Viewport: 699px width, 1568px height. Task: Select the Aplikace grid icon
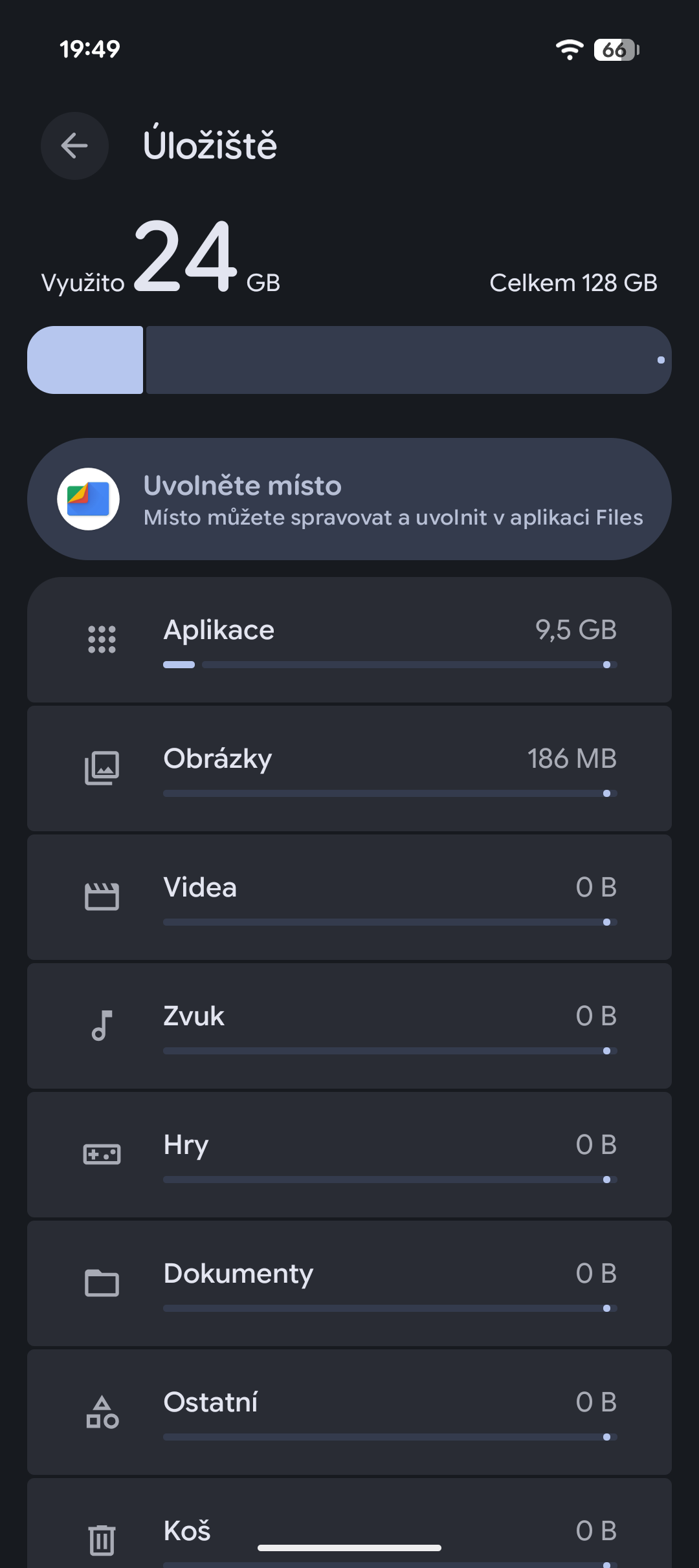click(x=102, y=639)
